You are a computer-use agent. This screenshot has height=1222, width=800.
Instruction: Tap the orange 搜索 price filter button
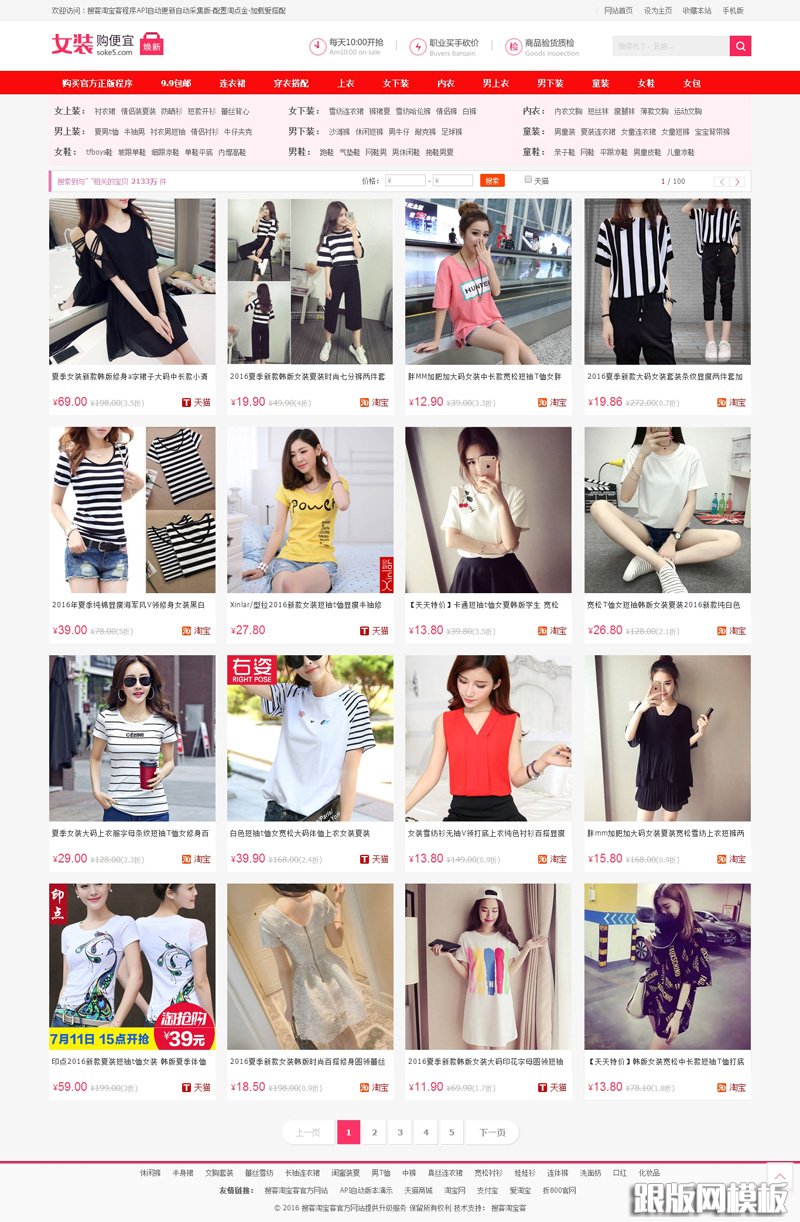pos(492,181)
